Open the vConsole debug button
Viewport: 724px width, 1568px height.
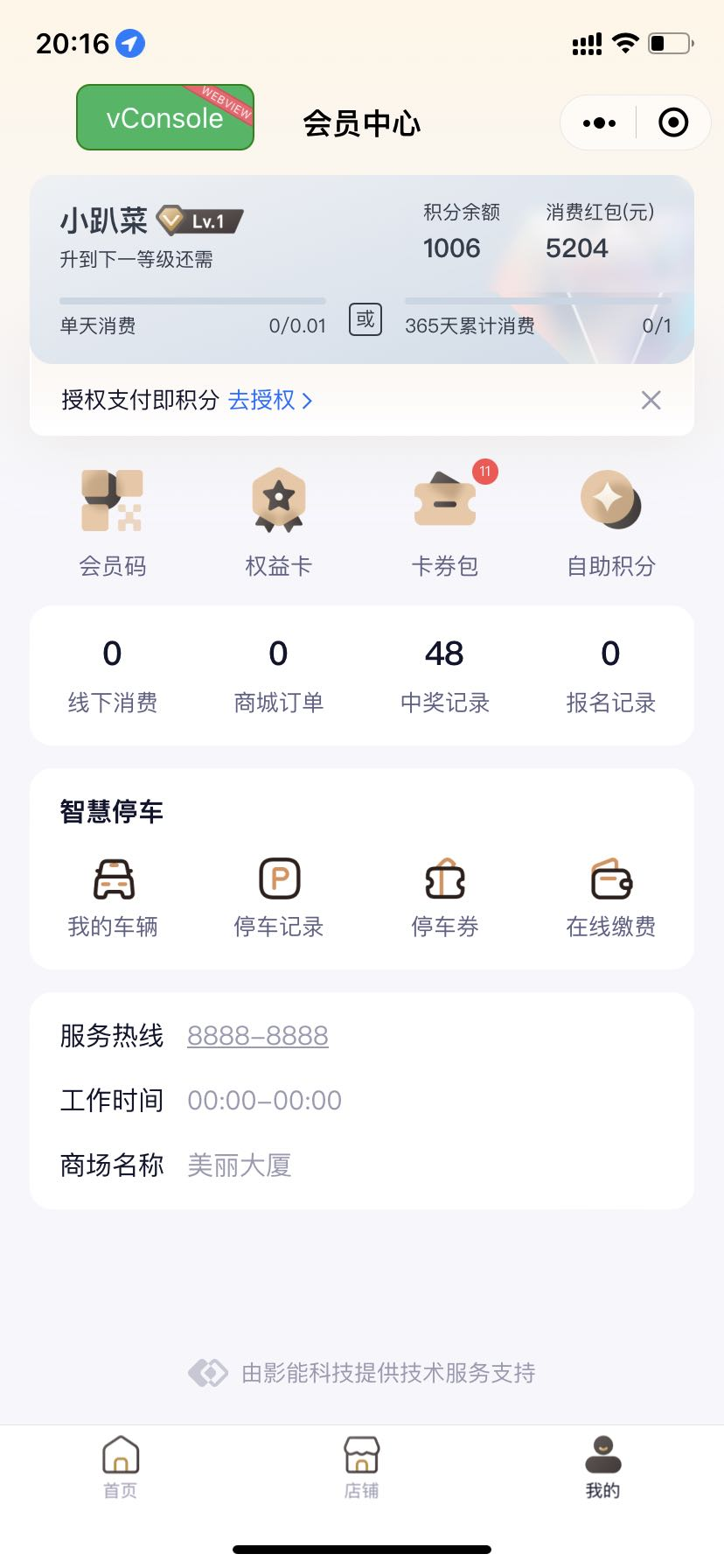point(165,117)
